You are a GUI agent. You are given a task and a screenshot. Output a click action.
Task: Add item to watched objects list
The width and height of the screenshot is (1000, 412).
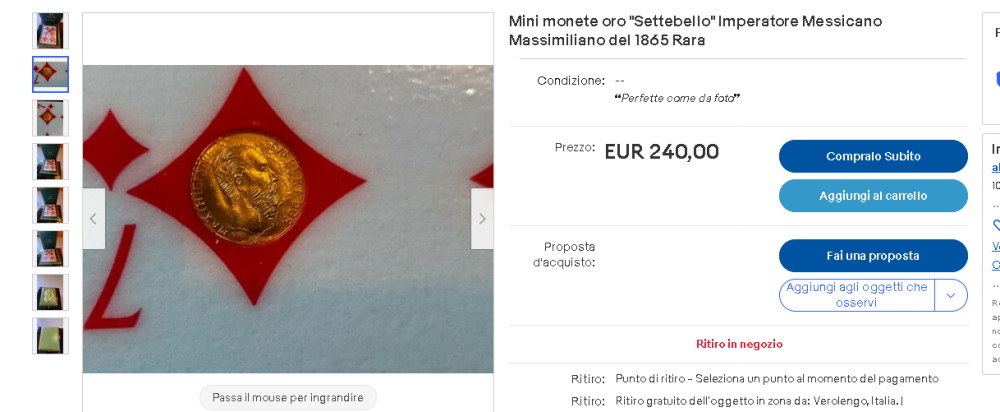coord(857,295)
